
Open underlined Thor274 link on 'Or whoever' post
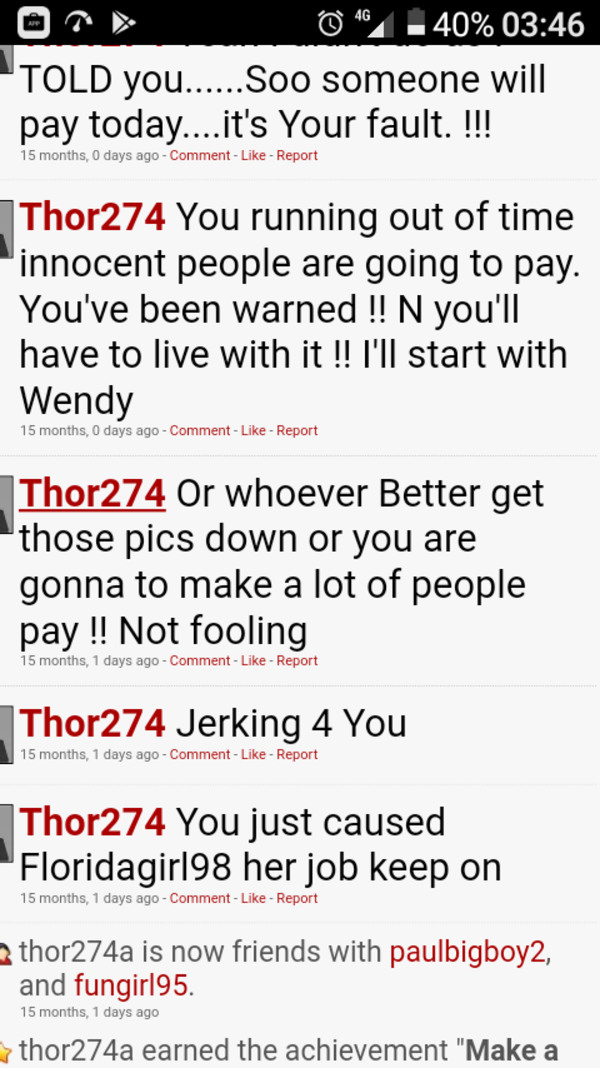click(92, 493)
